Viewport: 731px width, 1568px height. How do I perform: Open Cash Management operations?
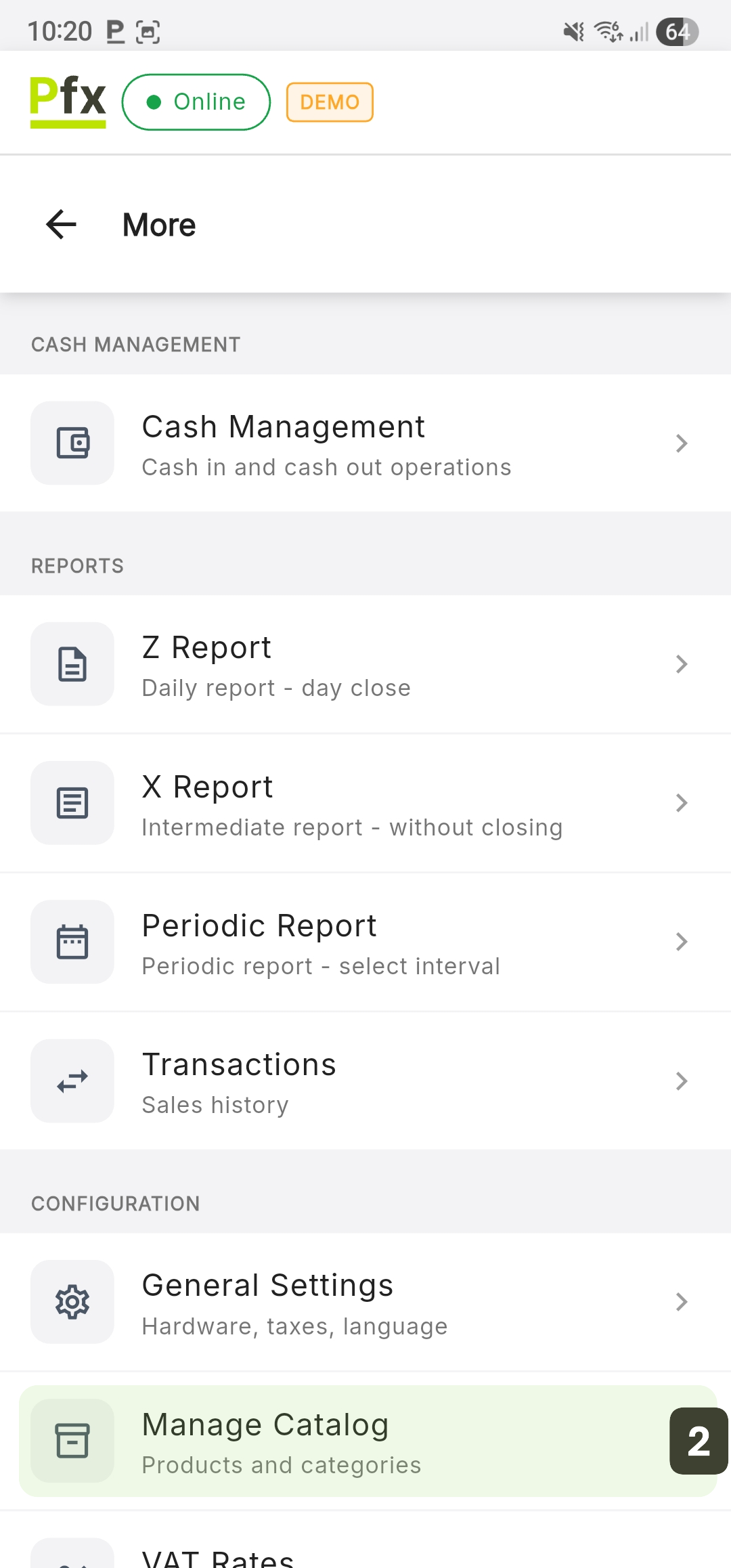click(x=365, y=443)
